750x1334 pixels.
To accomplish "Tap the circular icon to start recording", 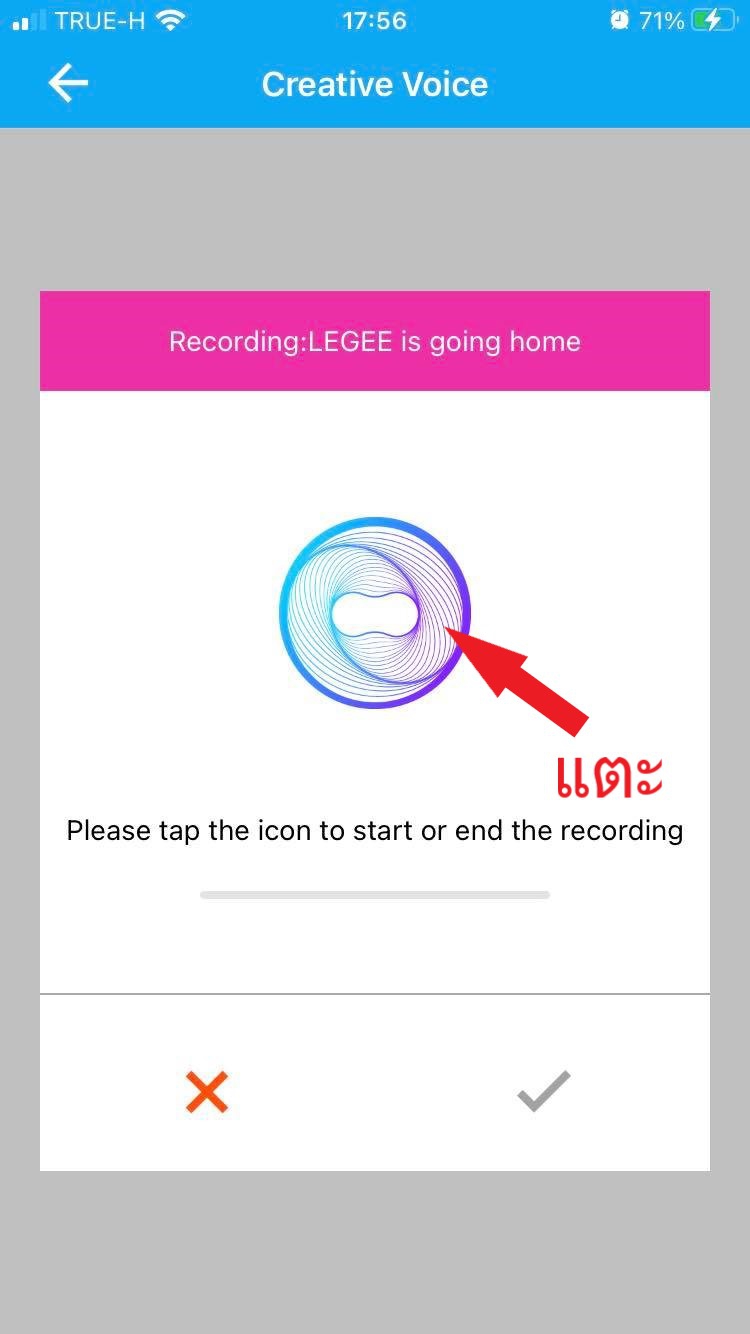I will (x=374, y=613).
